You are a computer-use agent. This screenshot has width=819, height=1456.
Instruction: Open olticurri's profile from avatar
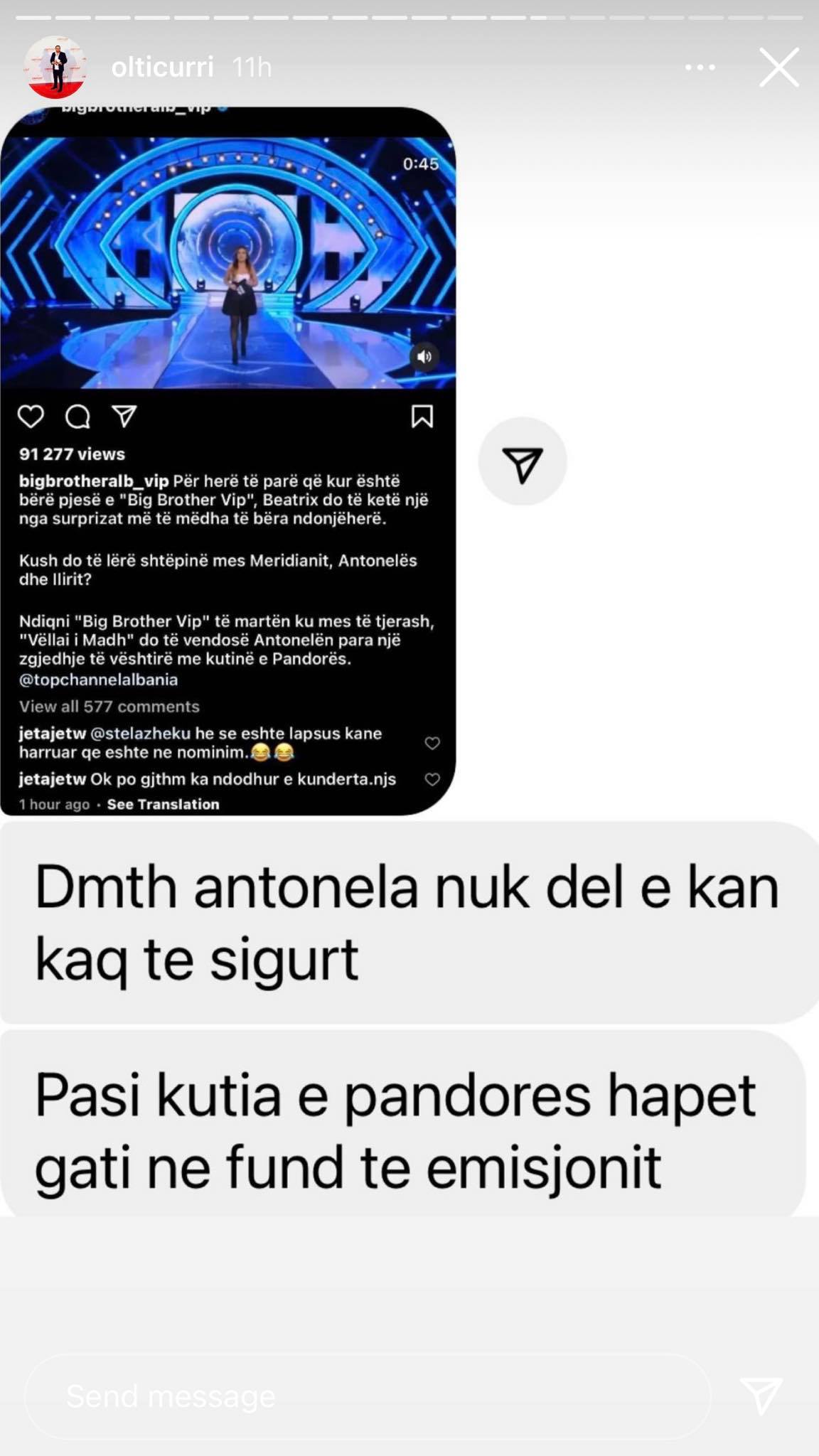(56, 68)
